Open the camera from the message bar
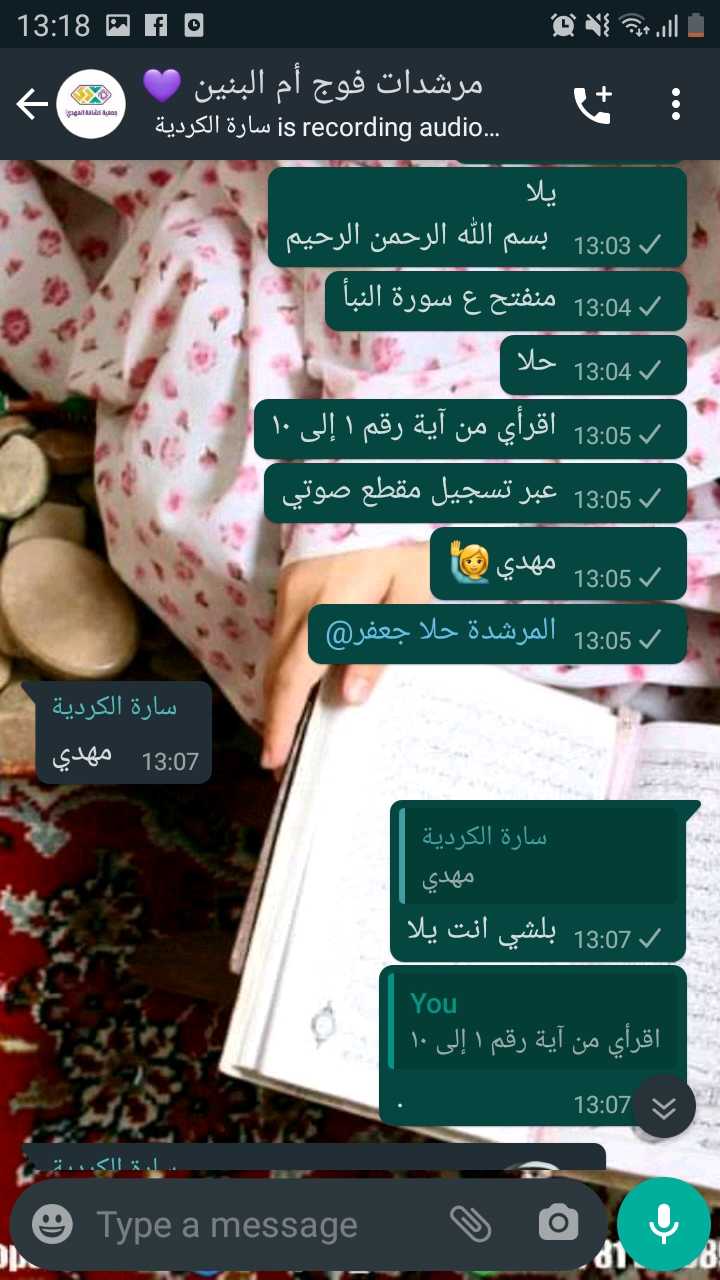Image resolution: width=720 pixels, height=1280 pixels. click(x=558, y=1223)
